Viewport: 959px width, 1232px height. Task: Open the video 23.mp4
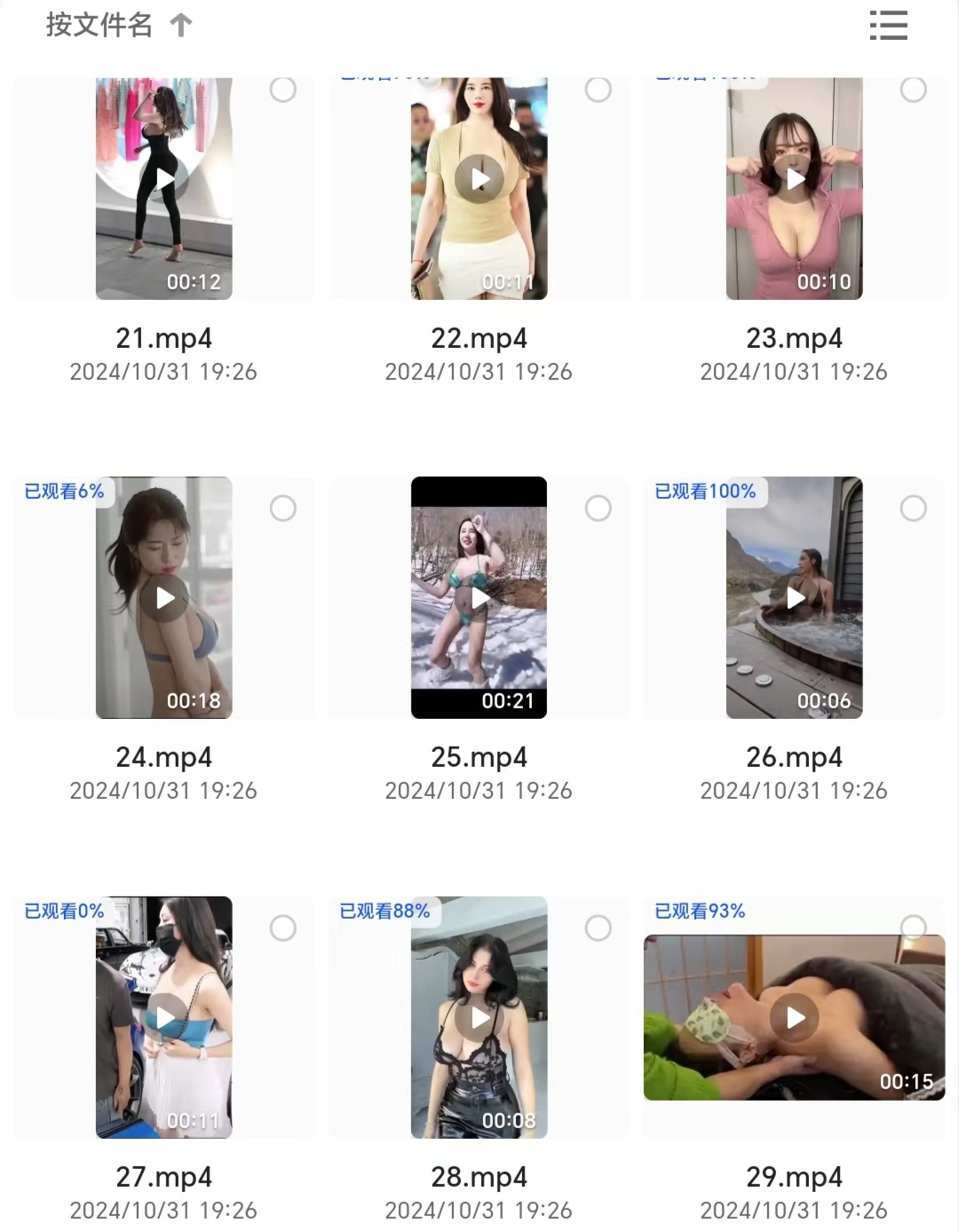pyautogui.click(x=795, y=180)
